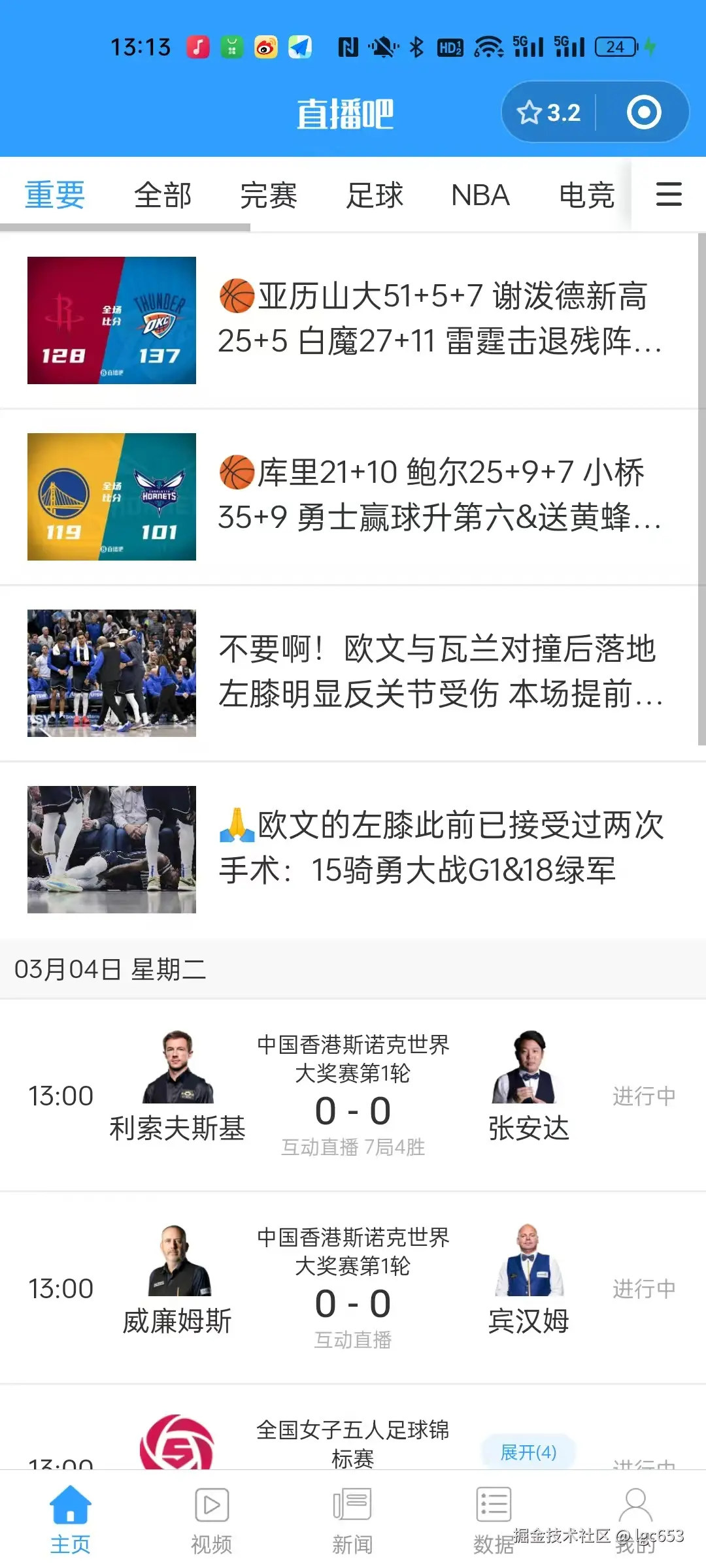This screenshot has width=706, height=1568.
Task: Switch to the 完赛 tab
Action: [268, 195]
